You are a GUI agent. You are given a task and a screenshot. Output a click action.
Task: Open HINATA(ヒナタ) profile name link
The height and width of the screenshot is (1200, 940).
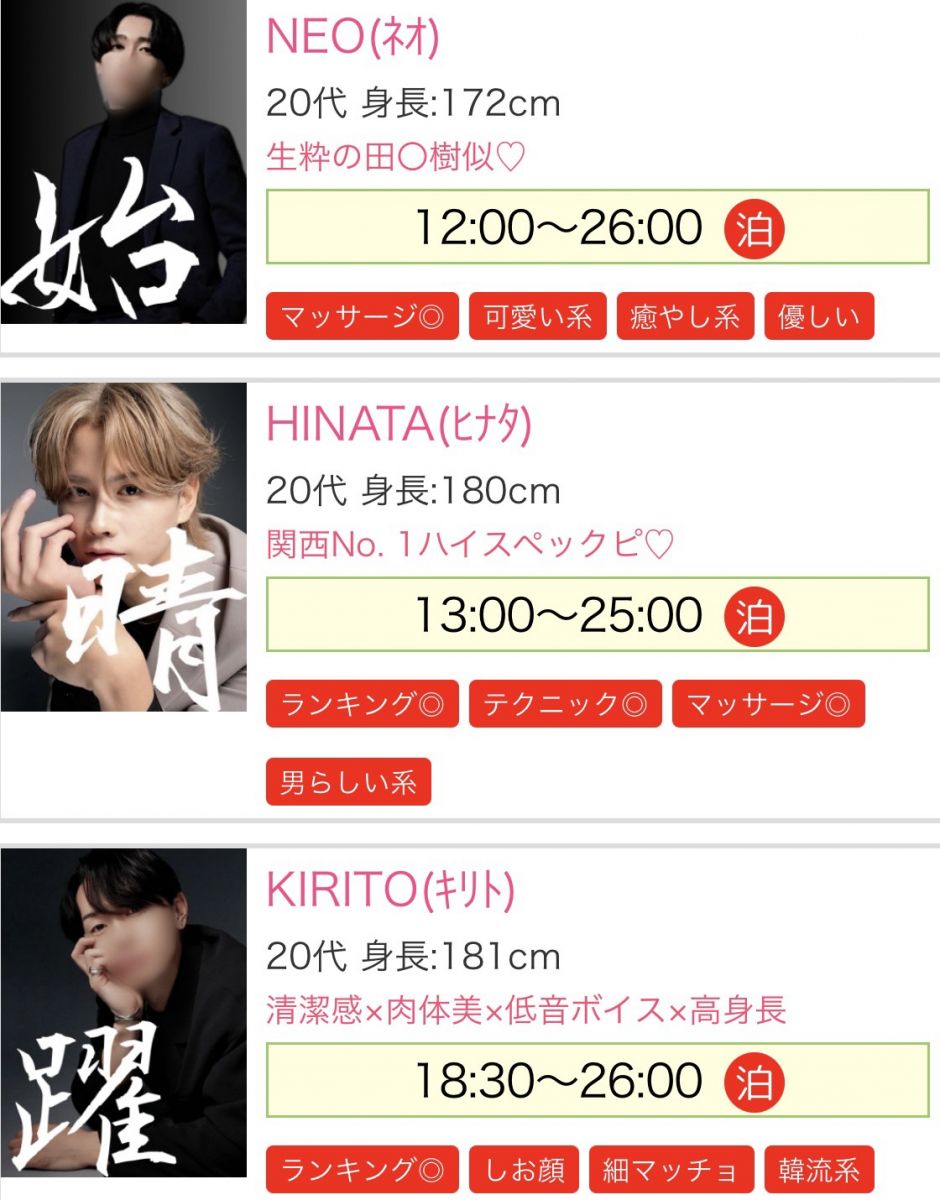coord(398,426)
